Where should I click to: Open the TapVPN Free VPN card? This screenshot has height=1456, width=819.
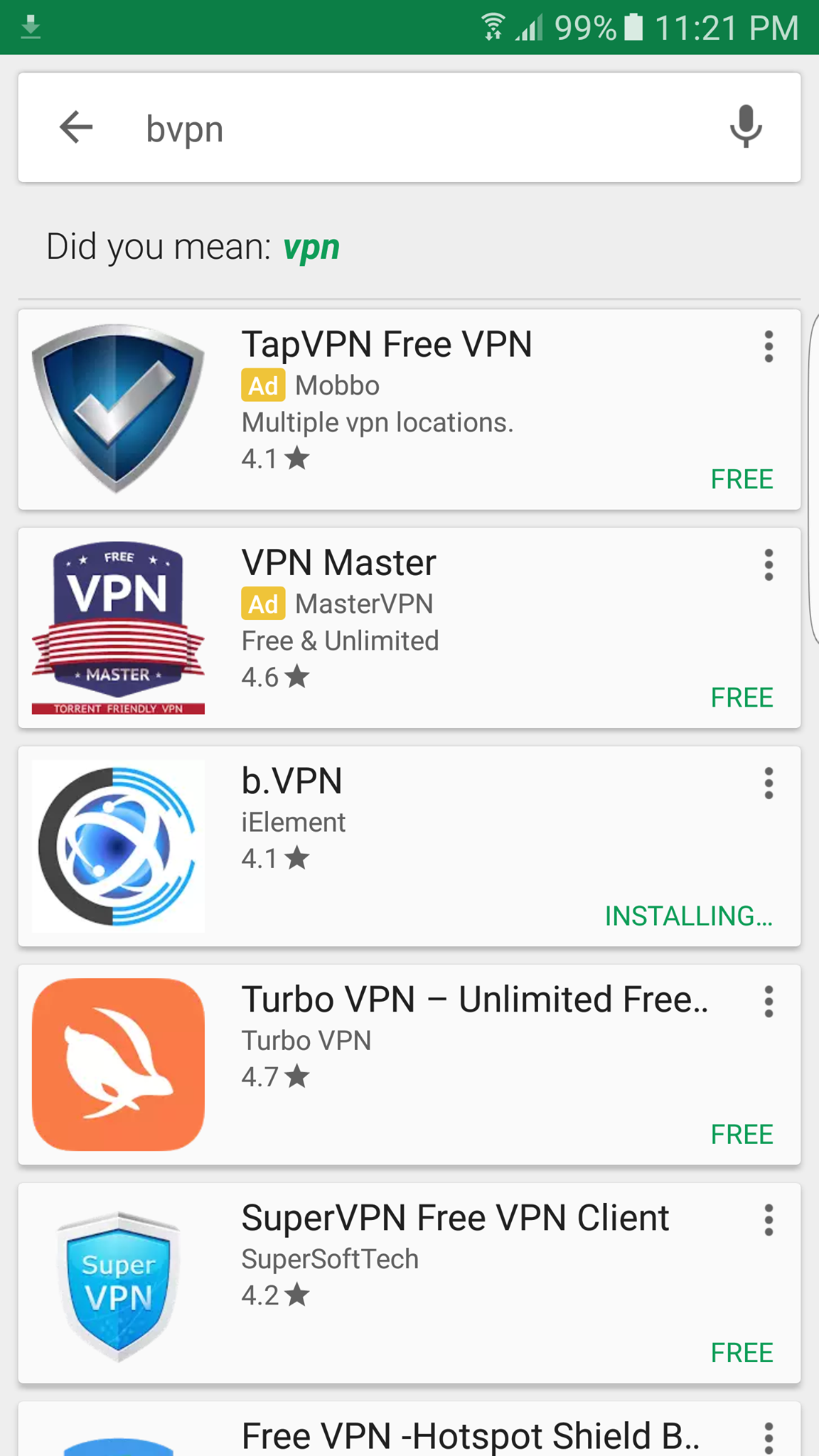(x=409, y=409)
